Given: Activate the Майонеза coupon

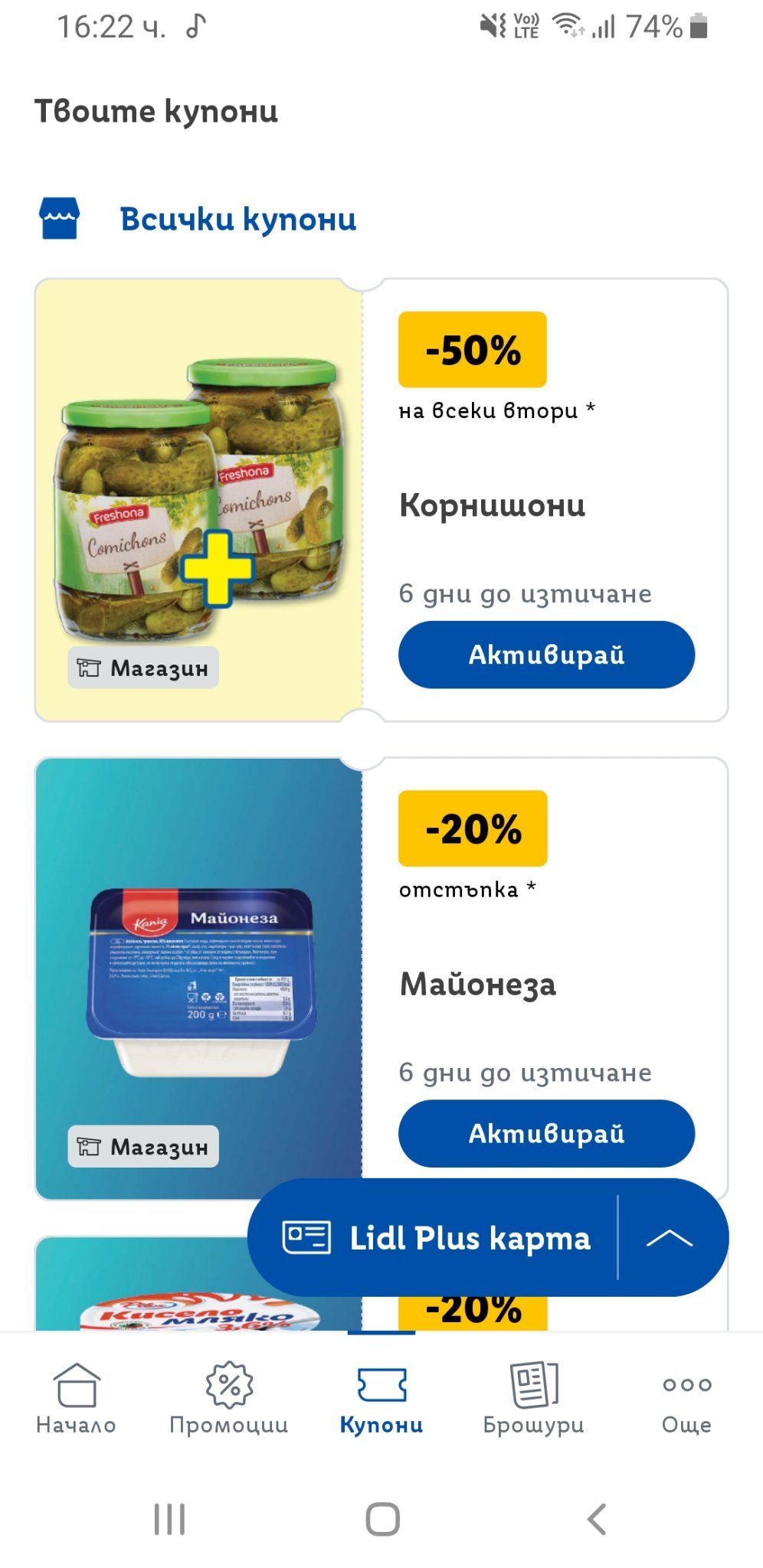Looking at the screenshot, I should click(x=545, y=1133).
